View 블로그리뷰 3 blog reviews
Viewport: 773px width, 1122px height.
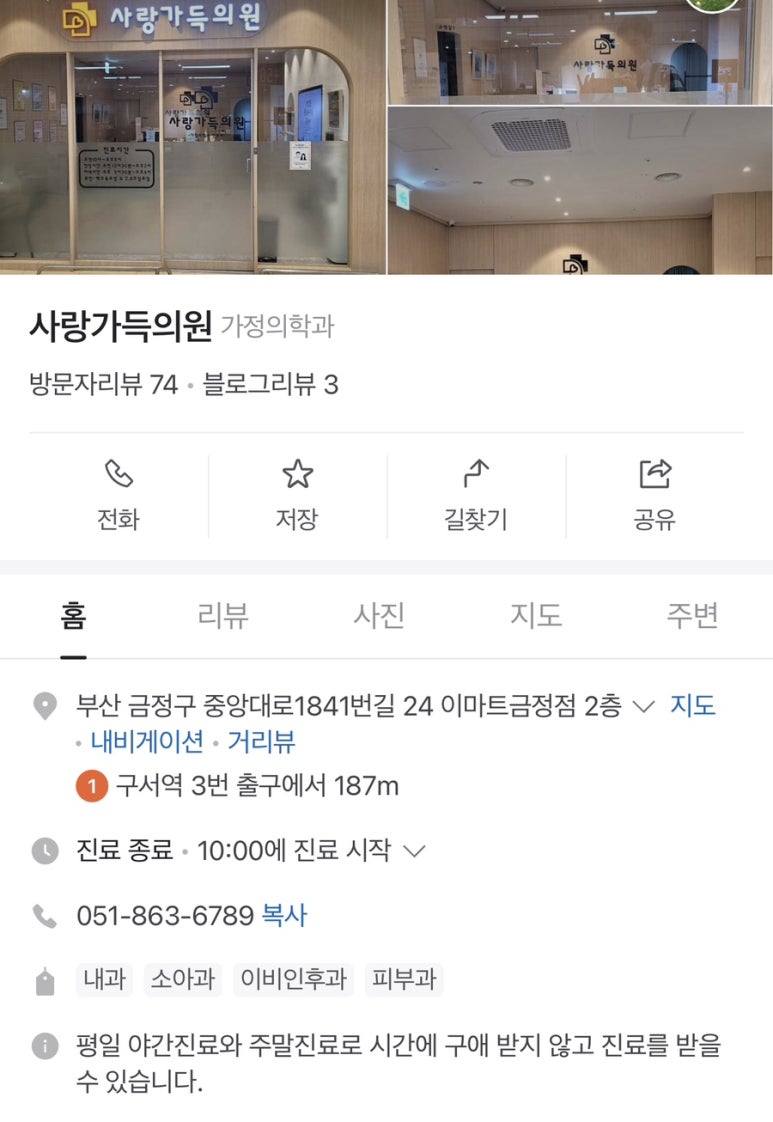[x=270, y=384]
